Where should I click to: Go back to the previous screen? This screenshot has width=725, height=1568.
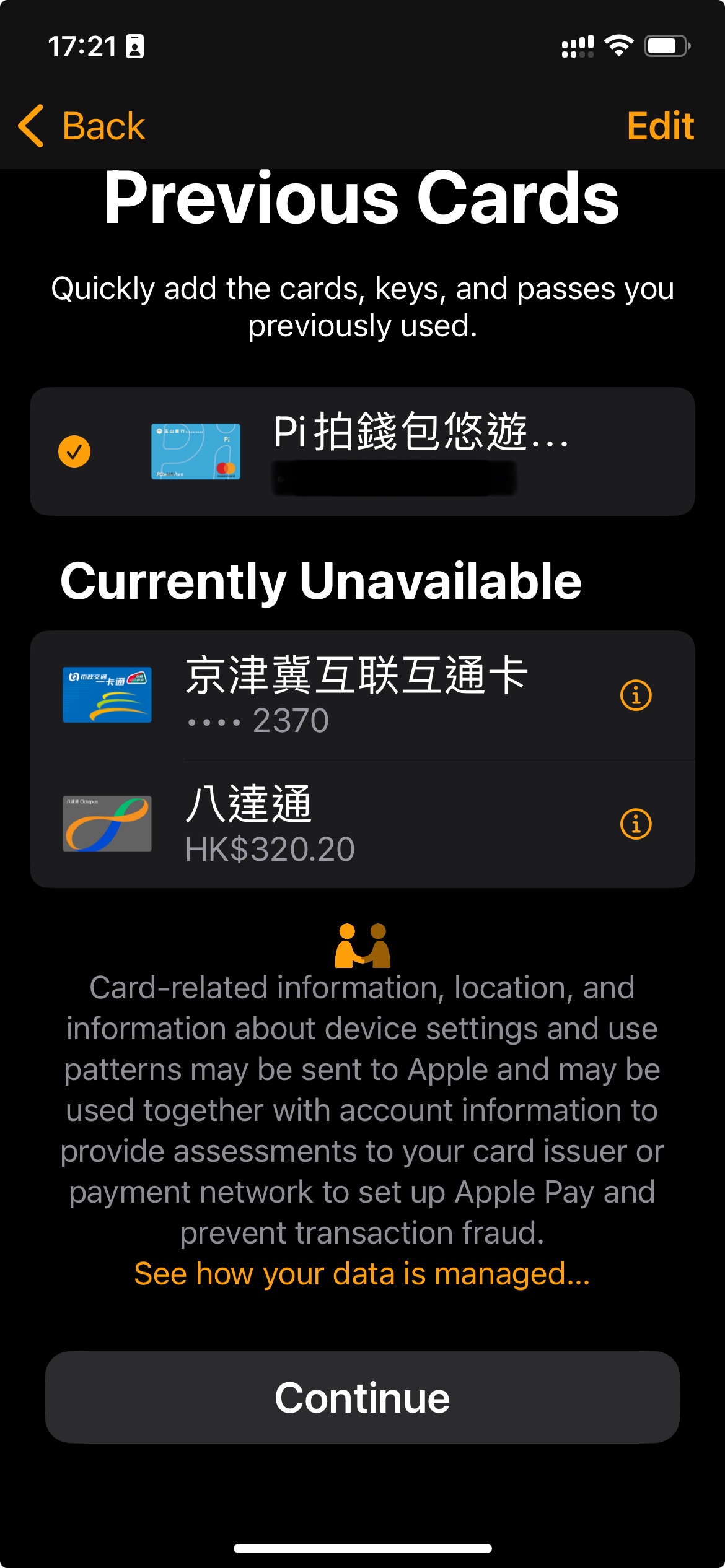pyautogui.click(x=82, y=126)
